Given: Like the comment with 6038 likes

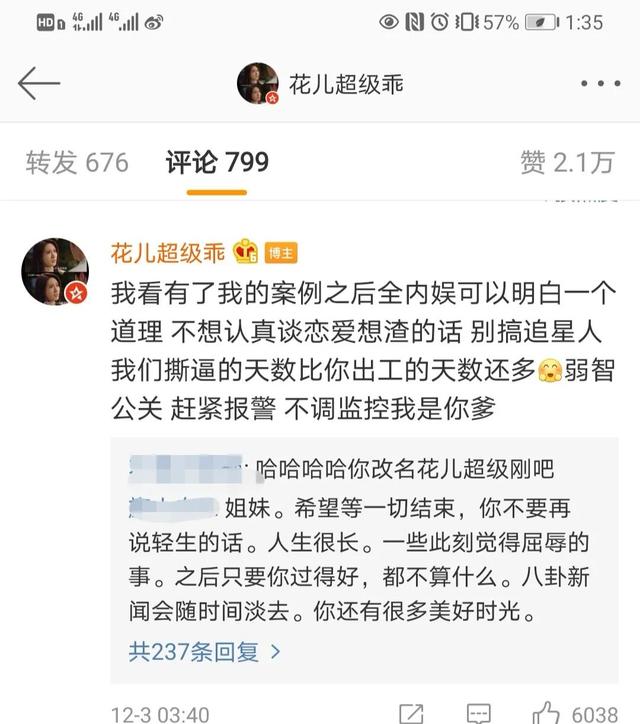Looking at the screenshot, I should (x=548, y=712).
